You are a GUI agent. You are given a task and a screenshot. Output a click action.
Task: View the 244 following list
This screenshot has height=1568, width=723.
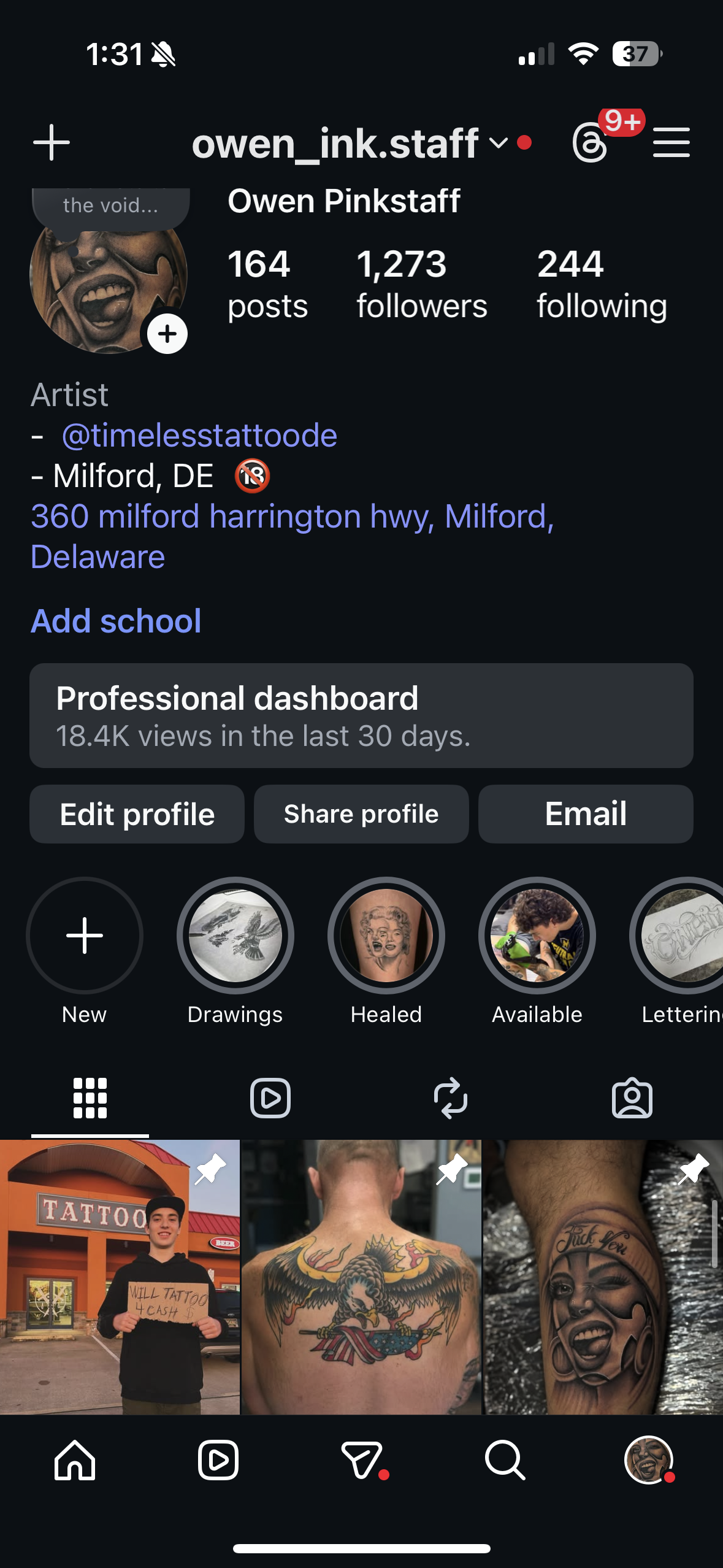(x=602, y=284)
